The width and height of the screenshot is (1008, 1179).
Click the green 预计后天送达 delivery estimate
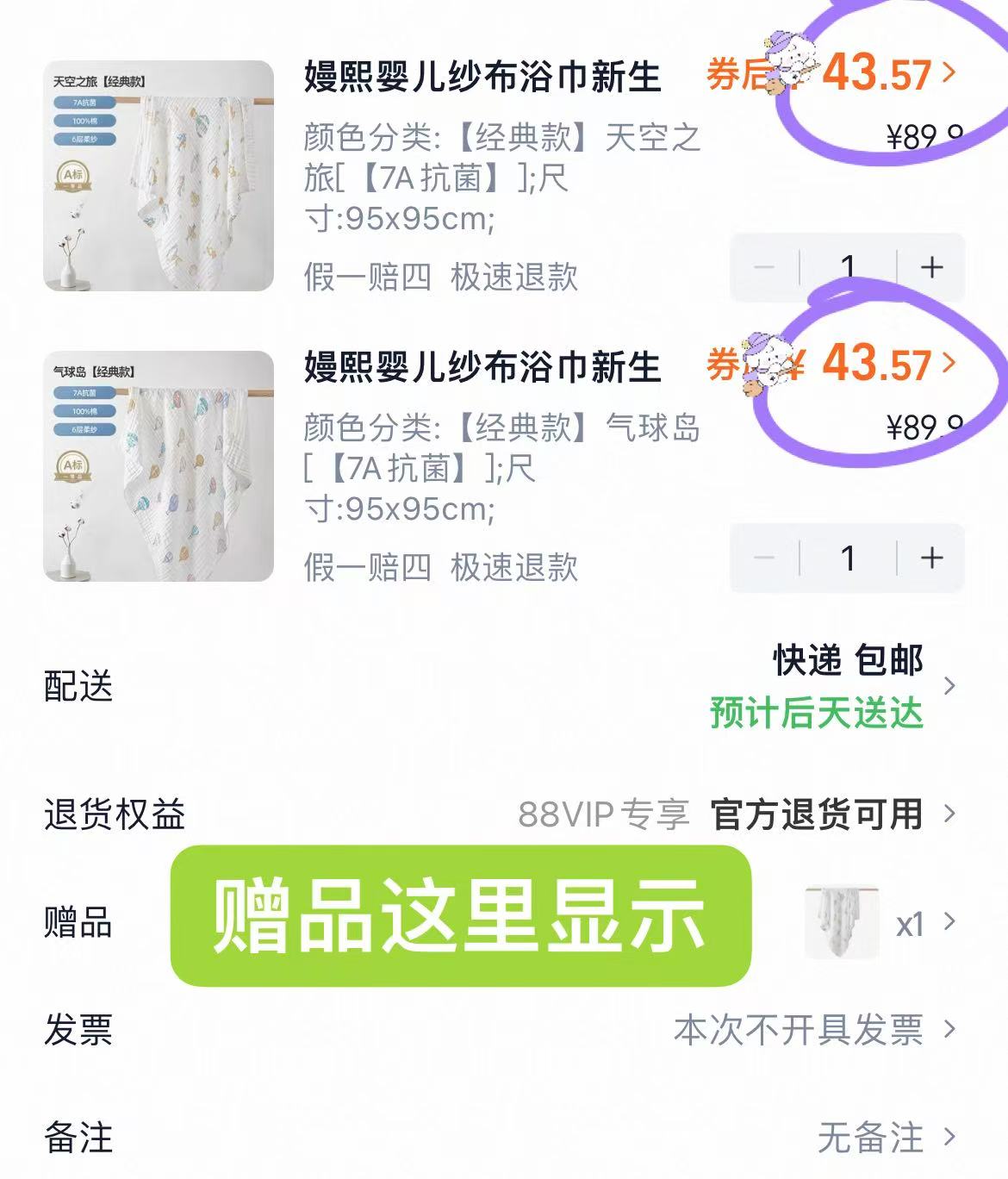[x=813, y=713]
